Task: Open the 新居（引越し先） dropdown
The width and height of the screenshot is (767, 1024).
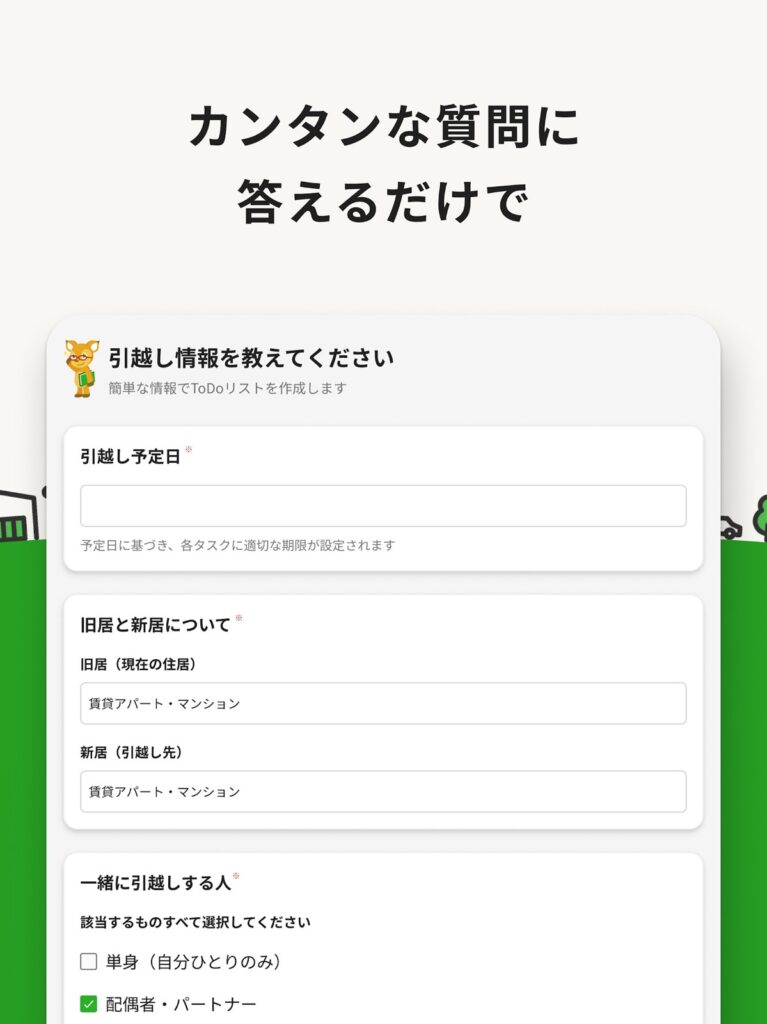Action: 383,791
